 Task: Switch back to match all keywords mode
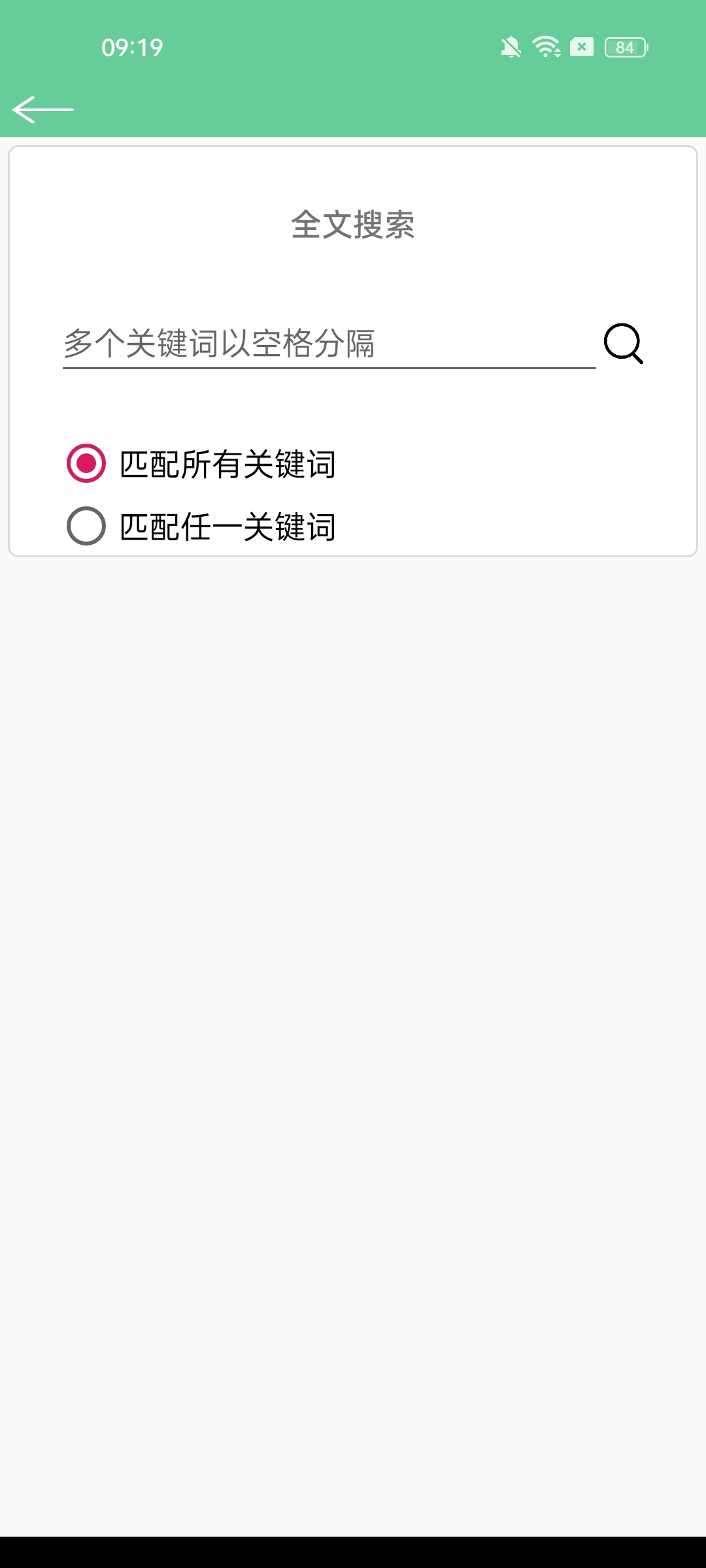pos(85,464)
